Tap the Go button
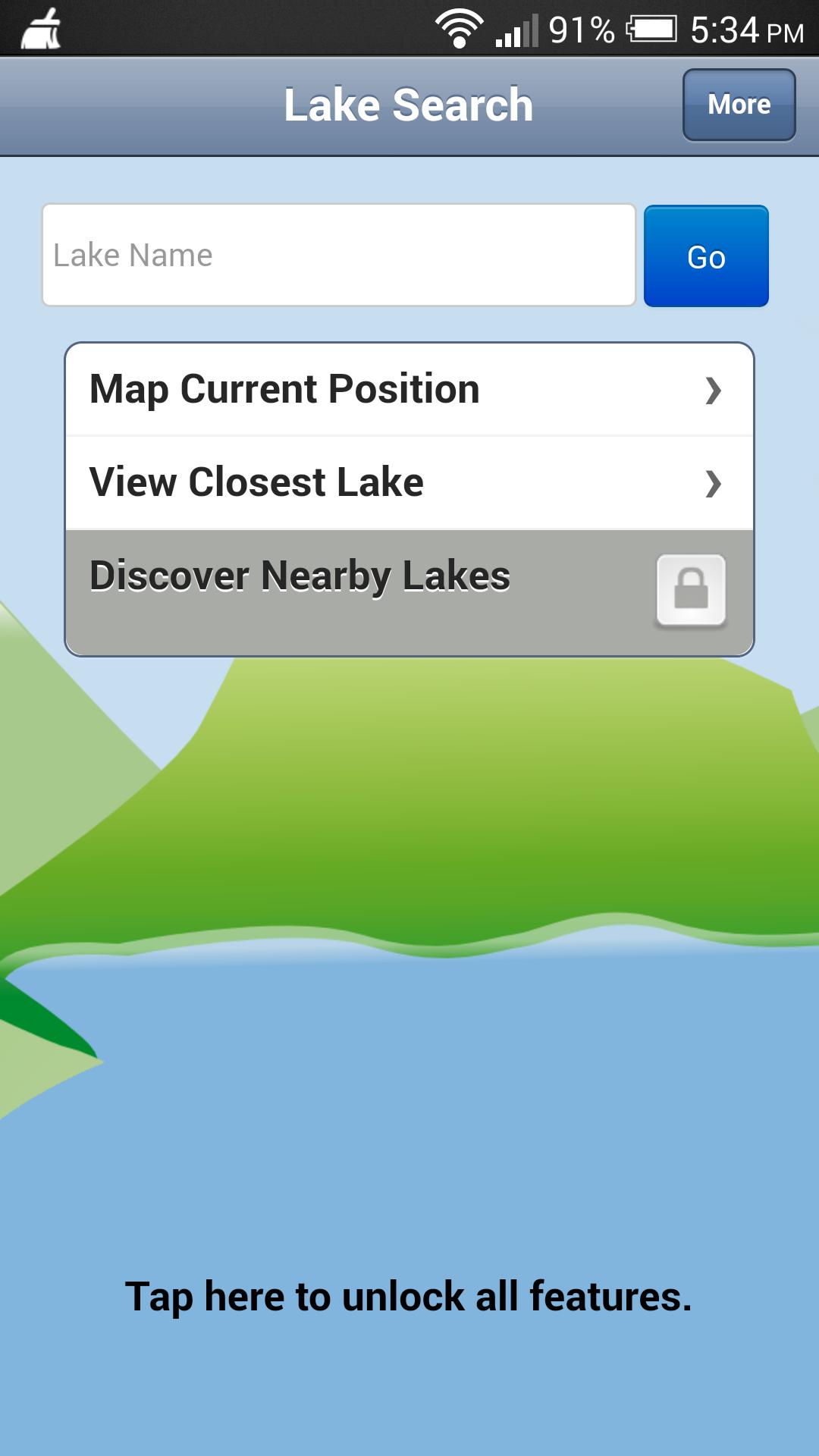The width and height of the screenshot is (819, 1456). [706, 256]
